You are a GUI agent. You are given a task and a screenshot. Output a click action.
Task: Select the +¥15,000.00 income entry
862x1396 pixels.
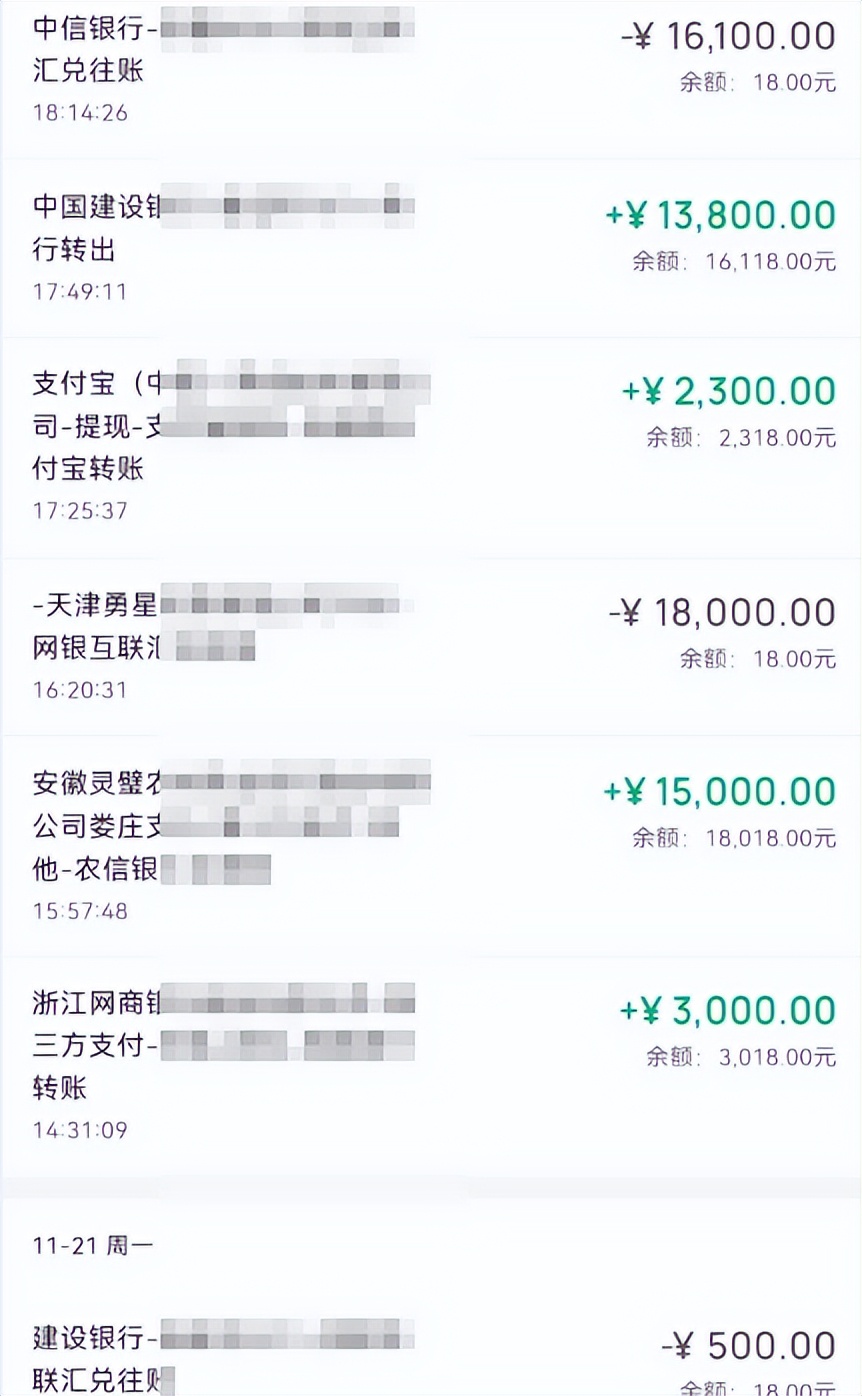coord(720,791)
